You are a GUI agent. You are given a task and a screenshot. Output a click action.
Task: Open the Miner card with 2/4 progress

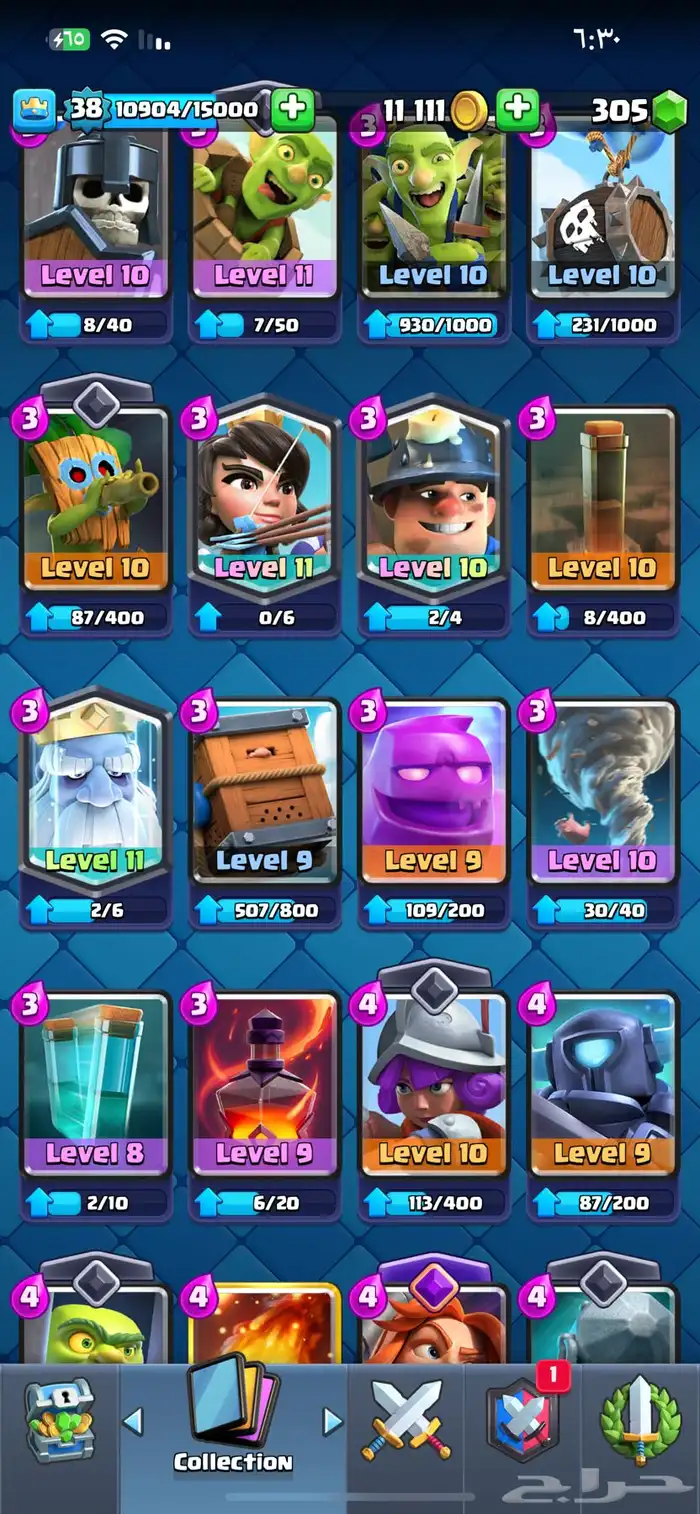[x=433, y=500]
